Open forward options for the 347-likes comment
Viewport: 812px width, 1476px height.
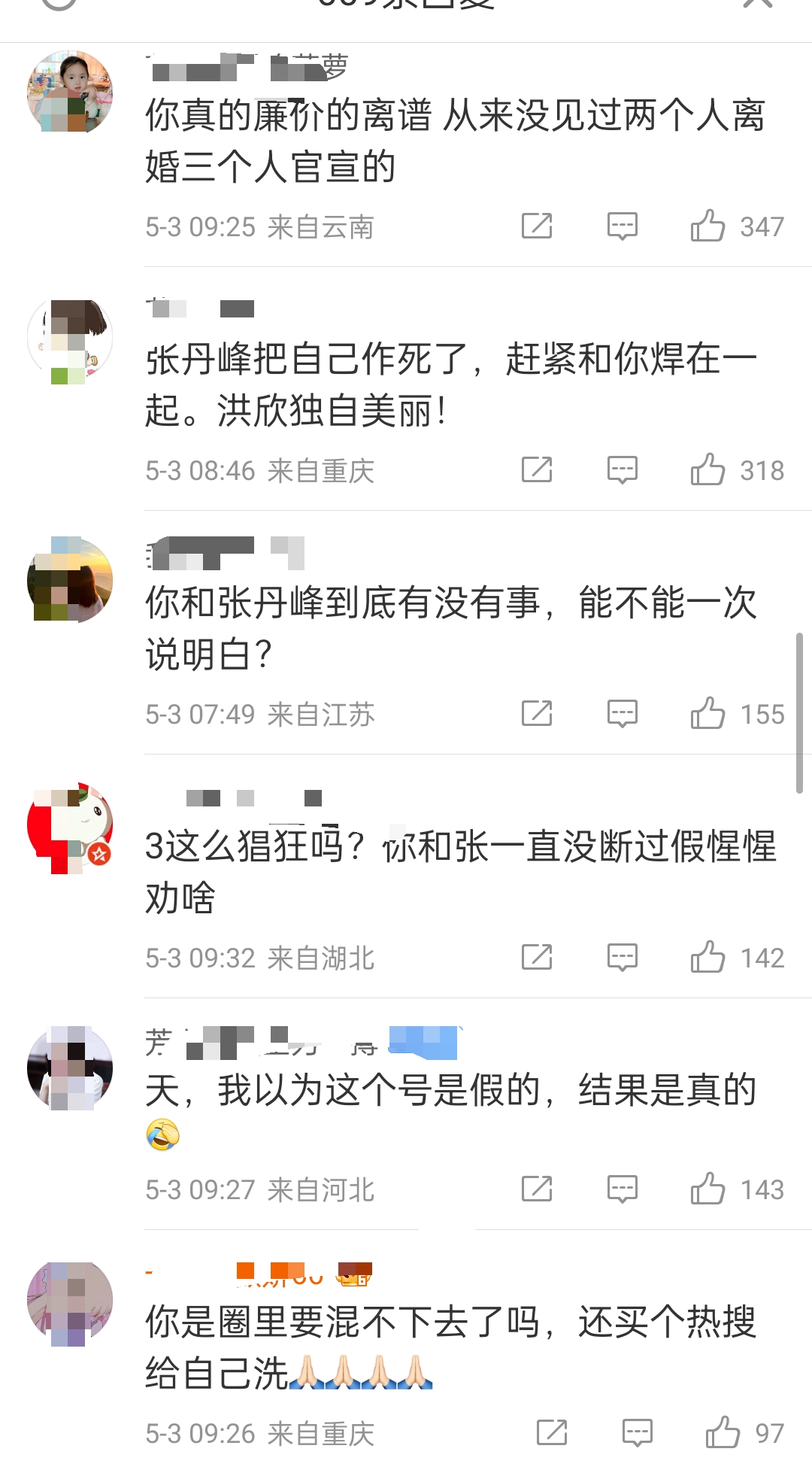(x=535, y=226)
